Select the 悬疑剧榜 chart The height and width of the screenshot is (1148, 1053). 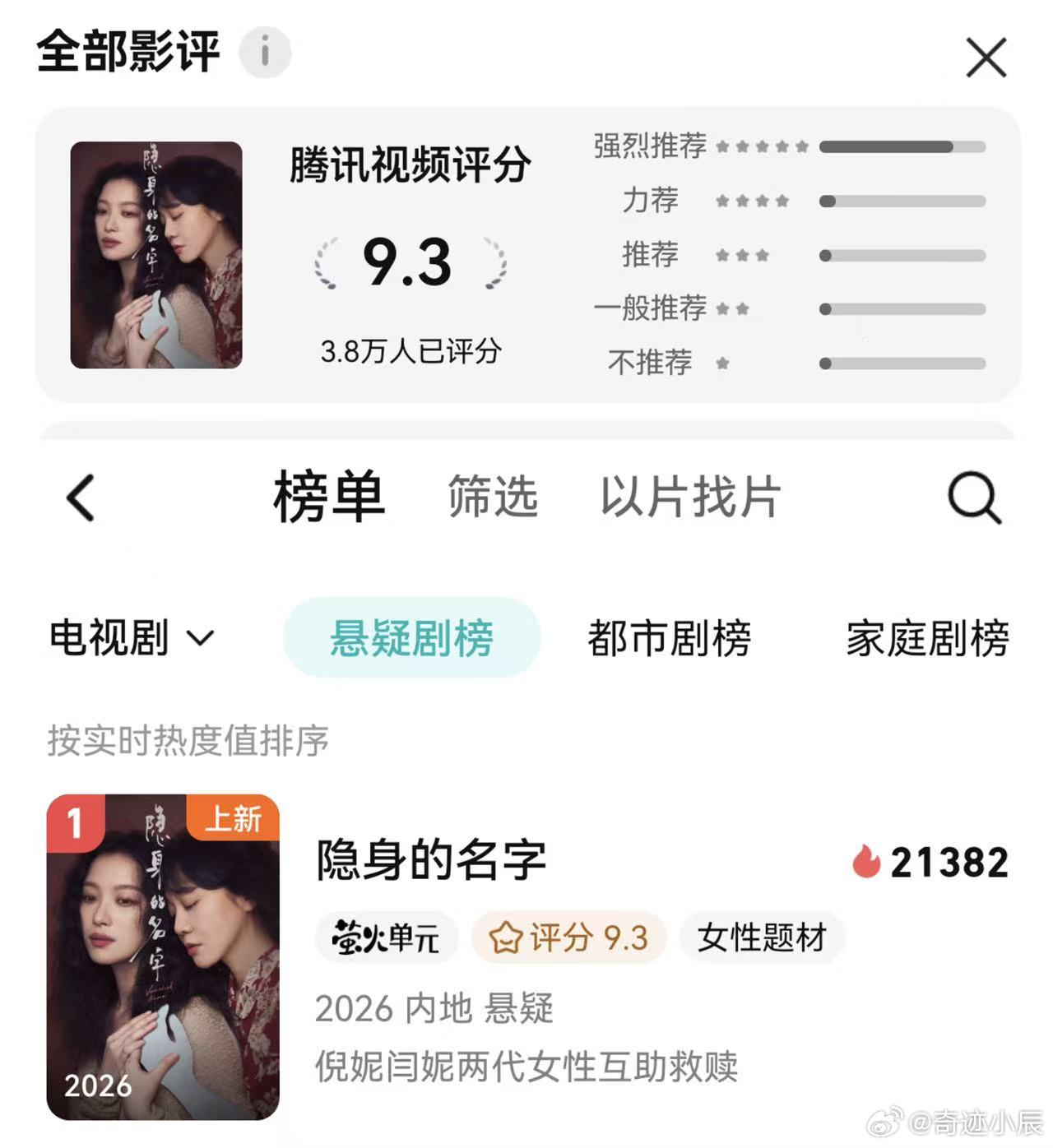(411, 638)
